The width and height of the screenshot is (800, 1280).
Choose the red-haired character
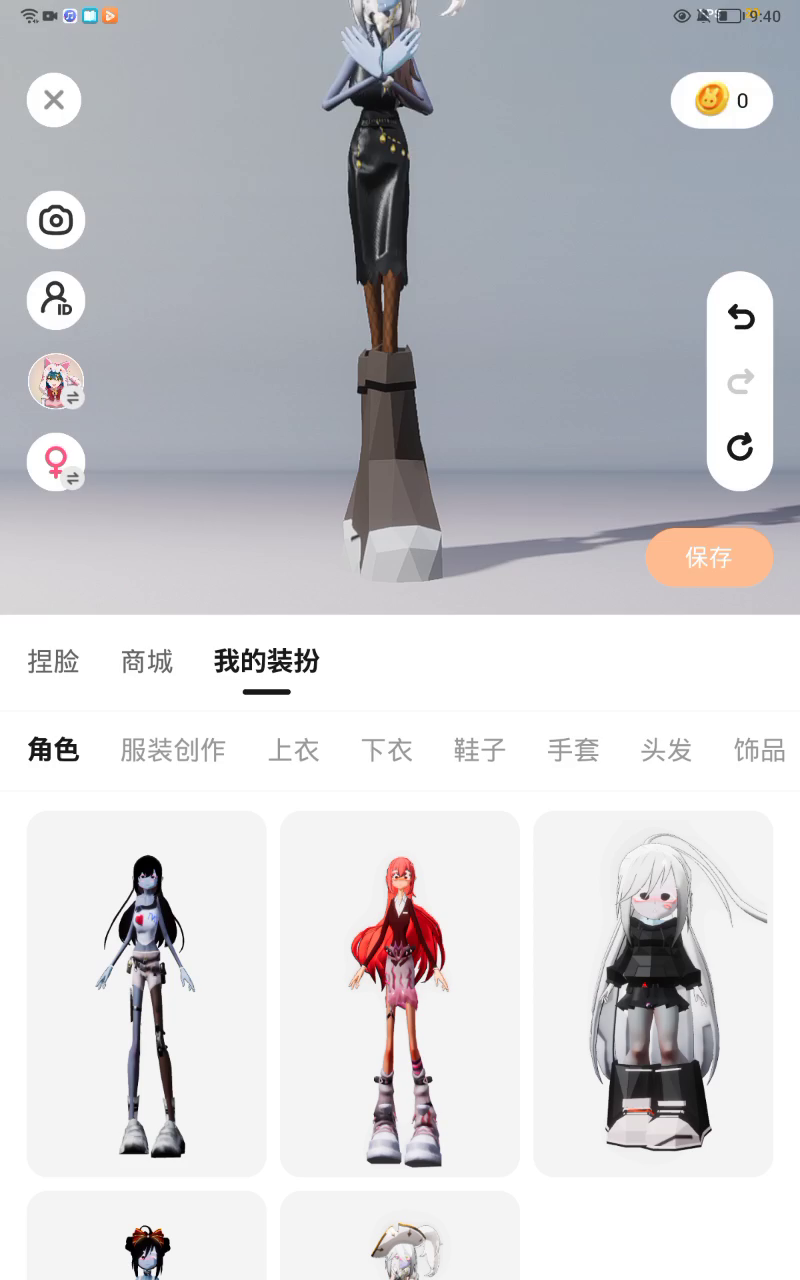tap(400, 994)
